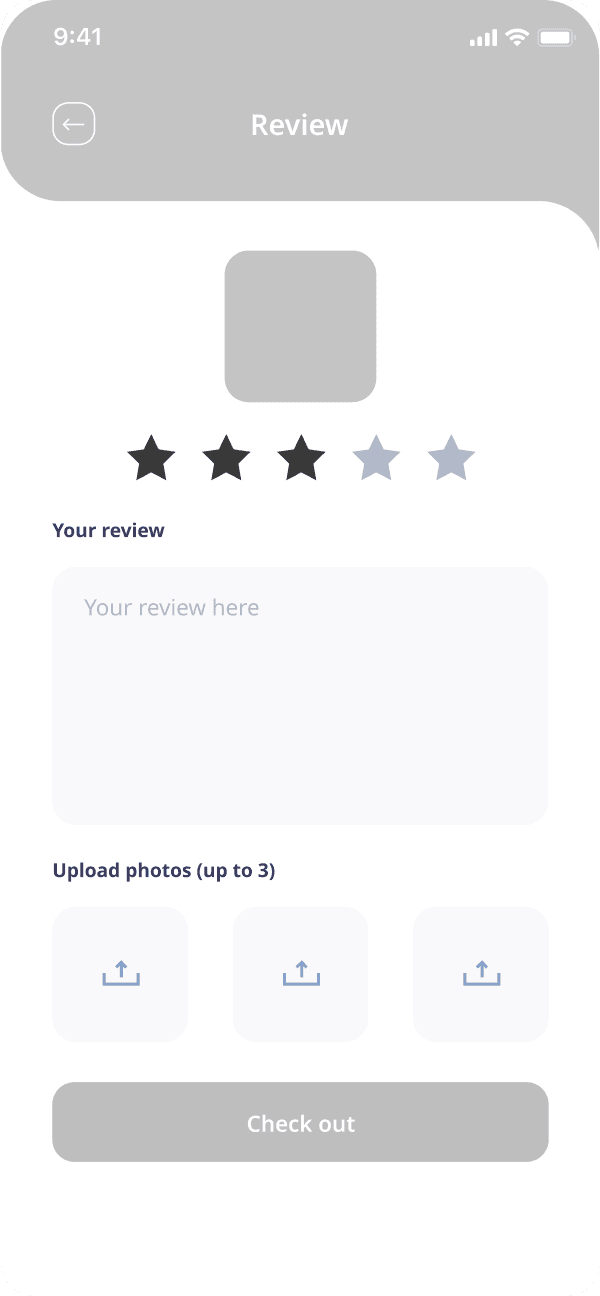Viewport: 600px width, 1296px height.
Task: Rate five stars
Action: pos(451,459)
